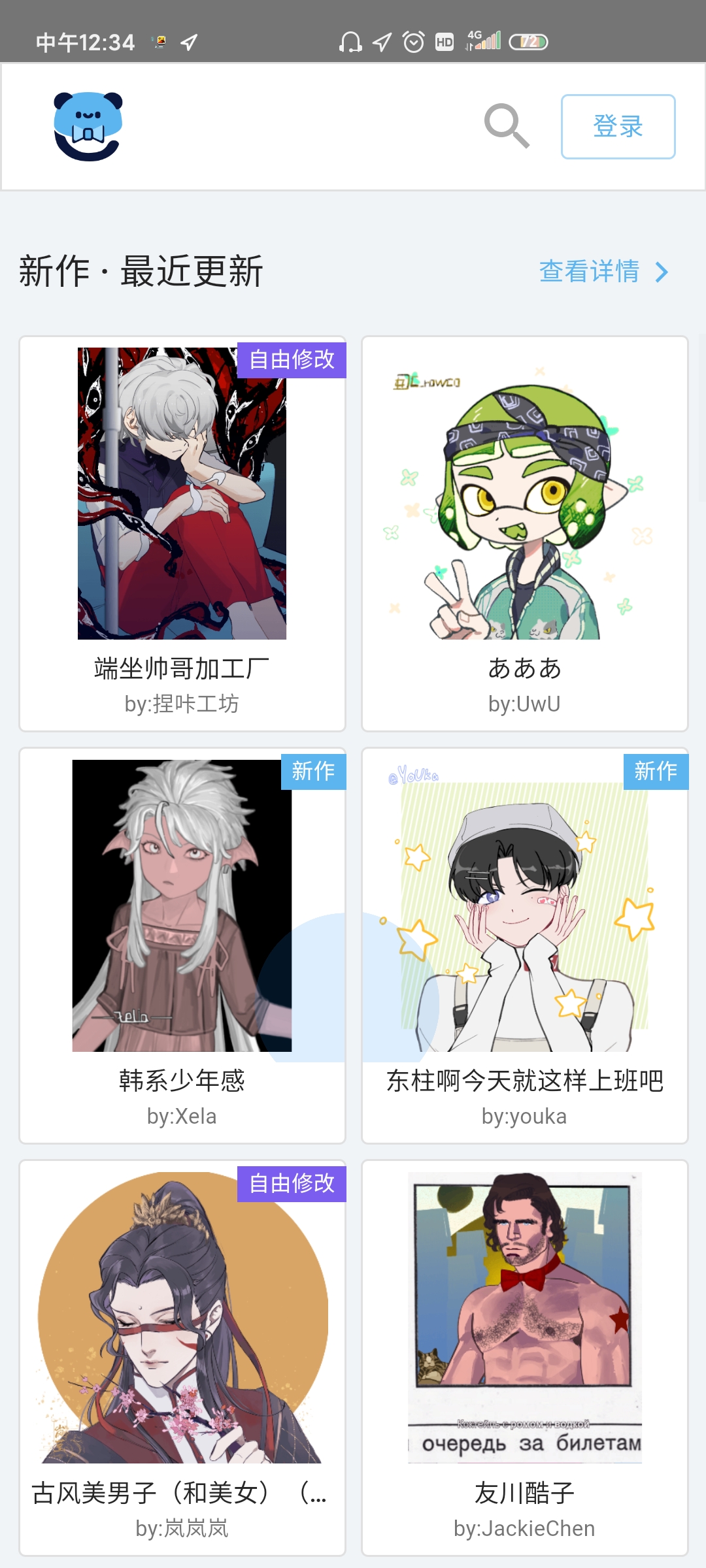Open the panda logo home
The height and width of the screenshot is (1568, 706).
coord(88,126)
